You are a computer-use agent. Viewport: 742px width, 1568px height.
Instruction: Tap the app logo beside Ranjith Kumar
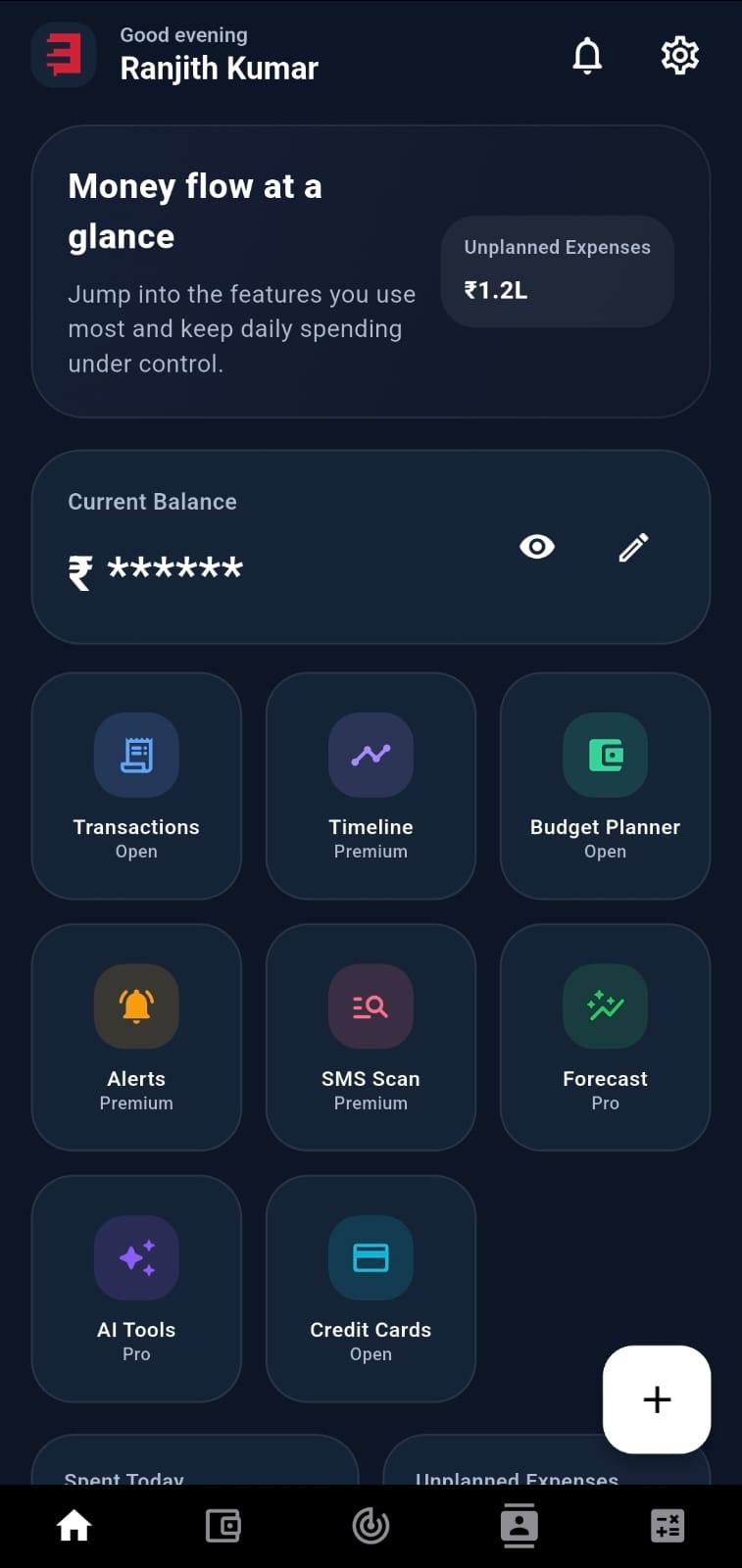click(64, 55)
